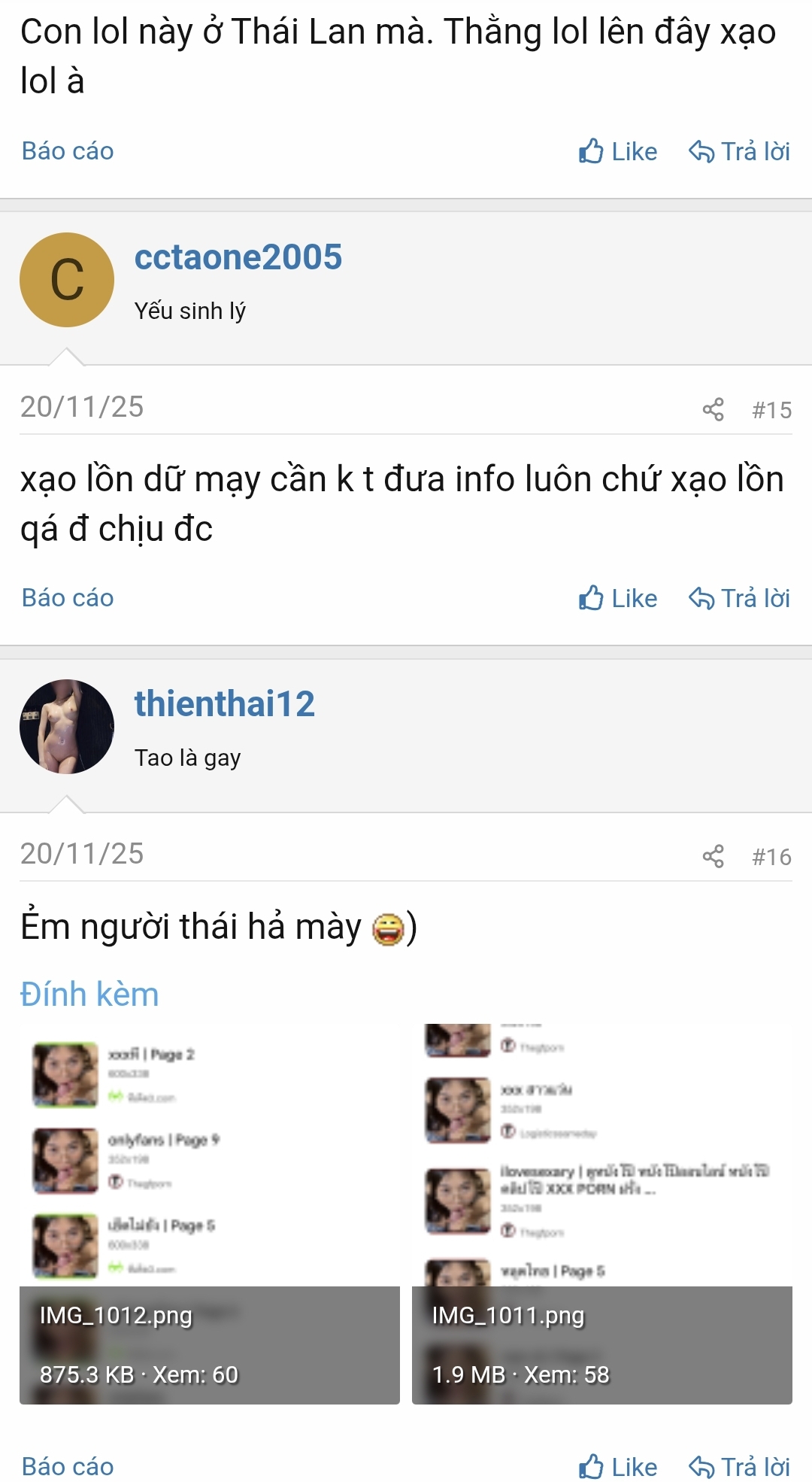Open the attachment IMG_1012.png
The width and height of the screenshot is (812, 1482).
tap(209, 1213)
